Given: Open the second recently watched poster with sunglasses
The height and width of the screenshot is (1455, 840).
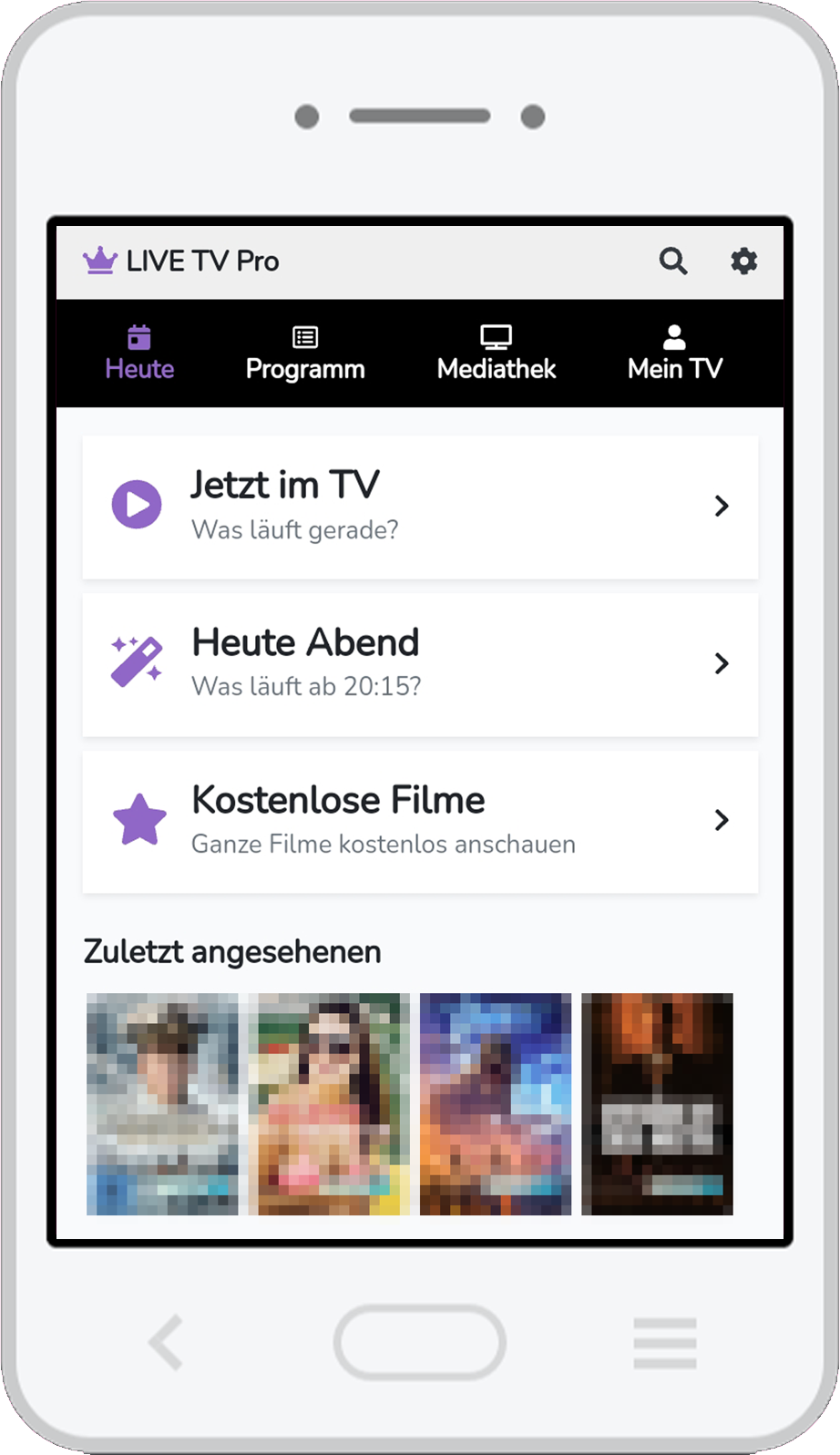Looking at the screenshot, I should [329, 1103].
